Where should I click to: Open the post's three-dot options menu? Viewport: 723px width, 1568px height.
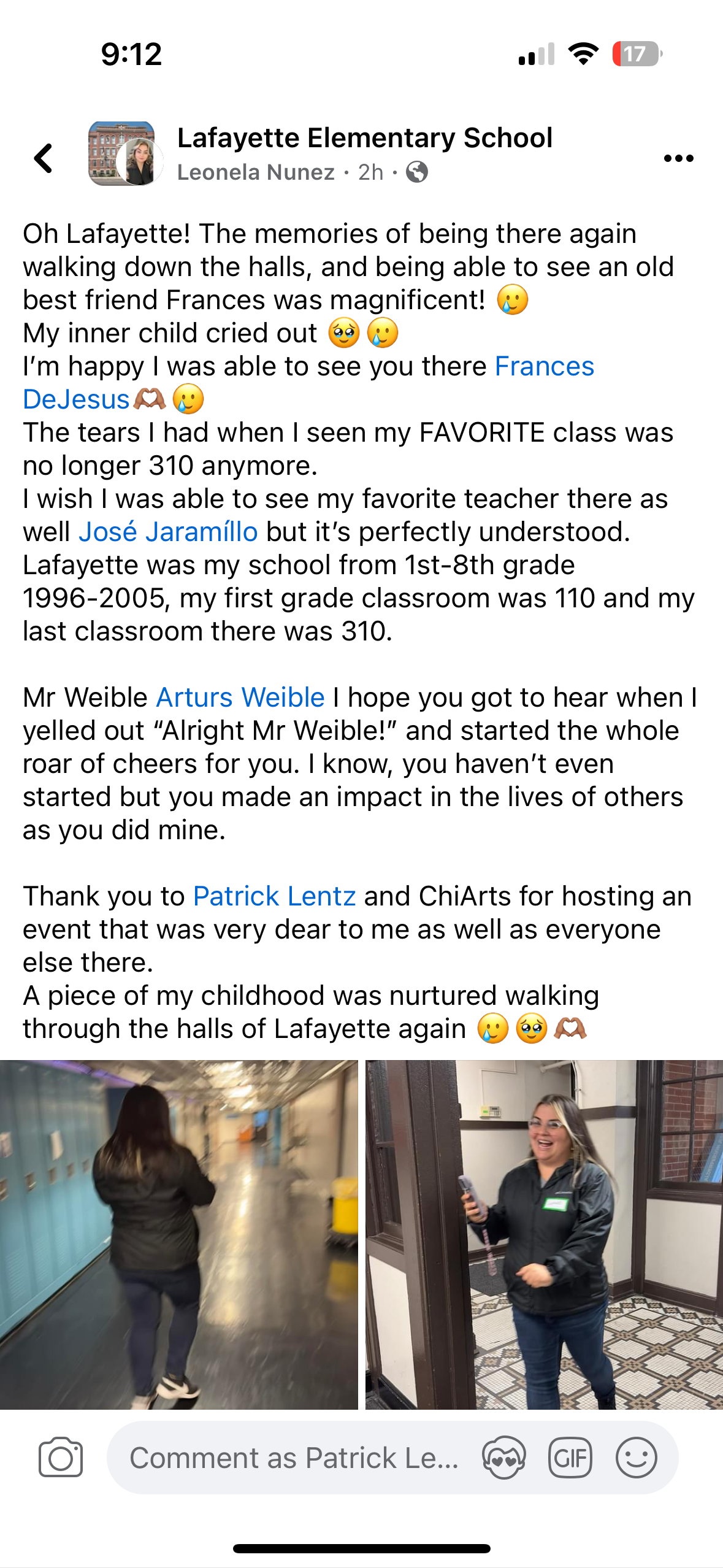click(678, 158)
